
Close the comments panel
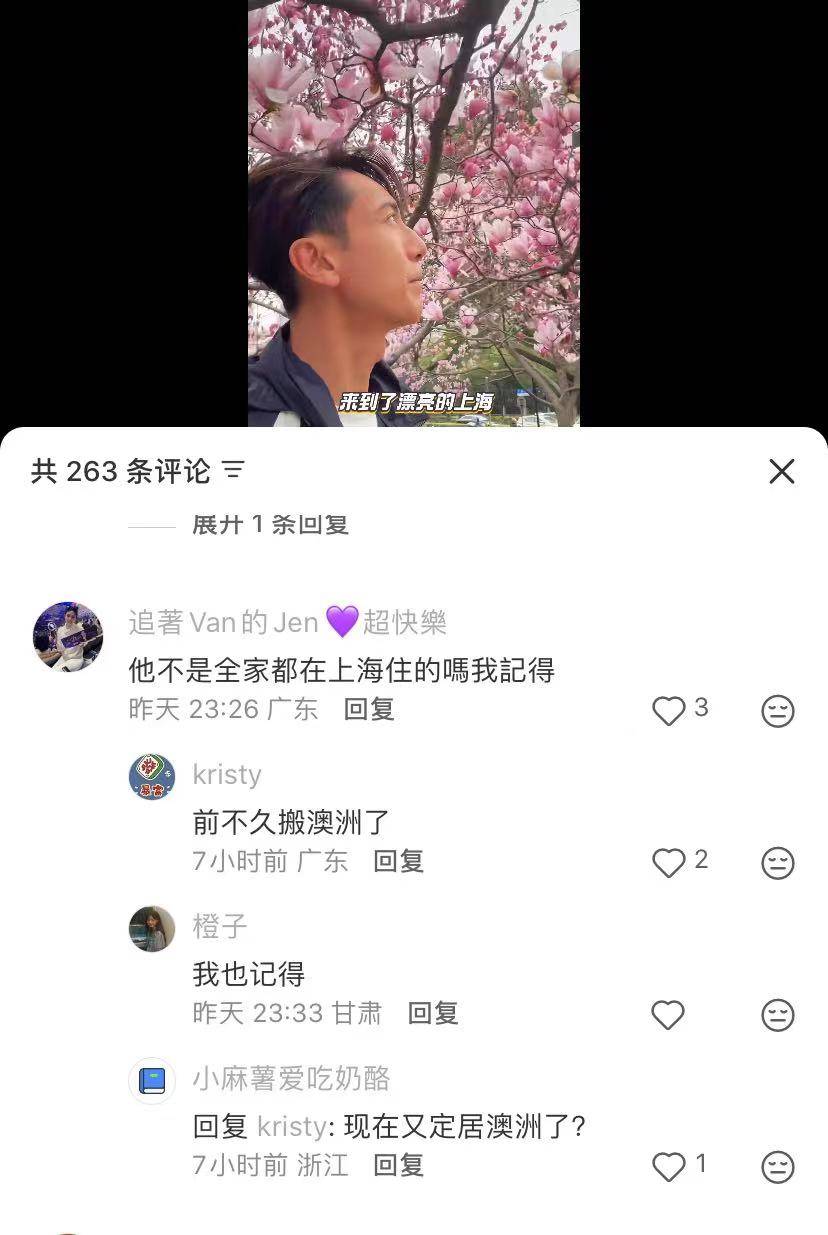[x=781, y=472]
